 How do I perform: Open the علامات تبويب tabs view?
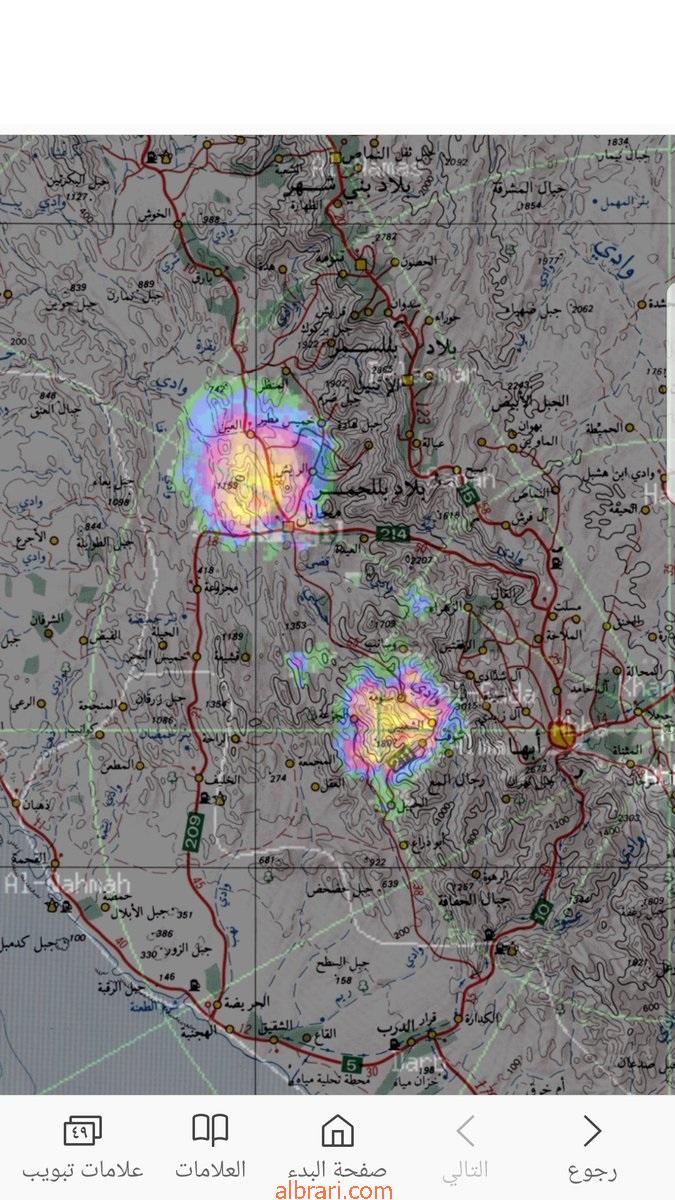83,1145
